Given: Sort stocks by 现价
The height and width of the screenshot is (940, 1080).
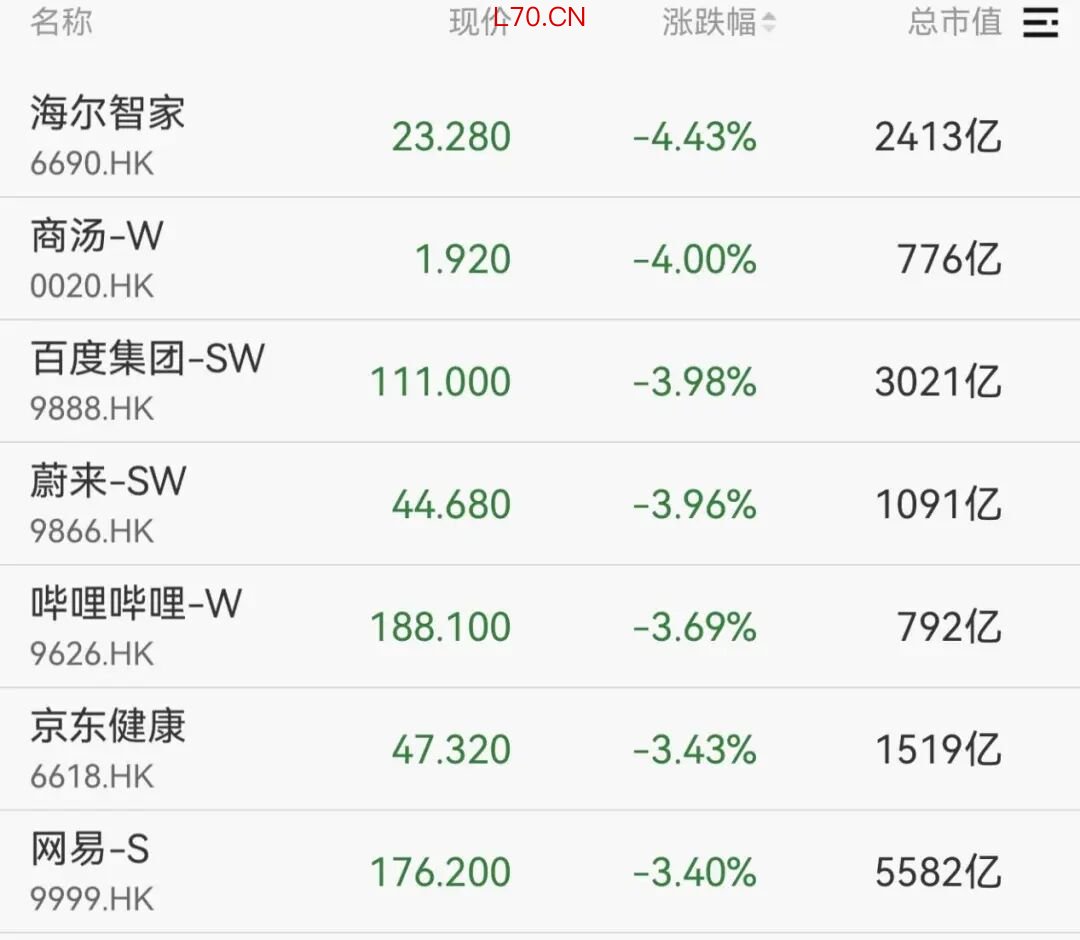Looking at the screenshot, I should [x=478, y=22].
